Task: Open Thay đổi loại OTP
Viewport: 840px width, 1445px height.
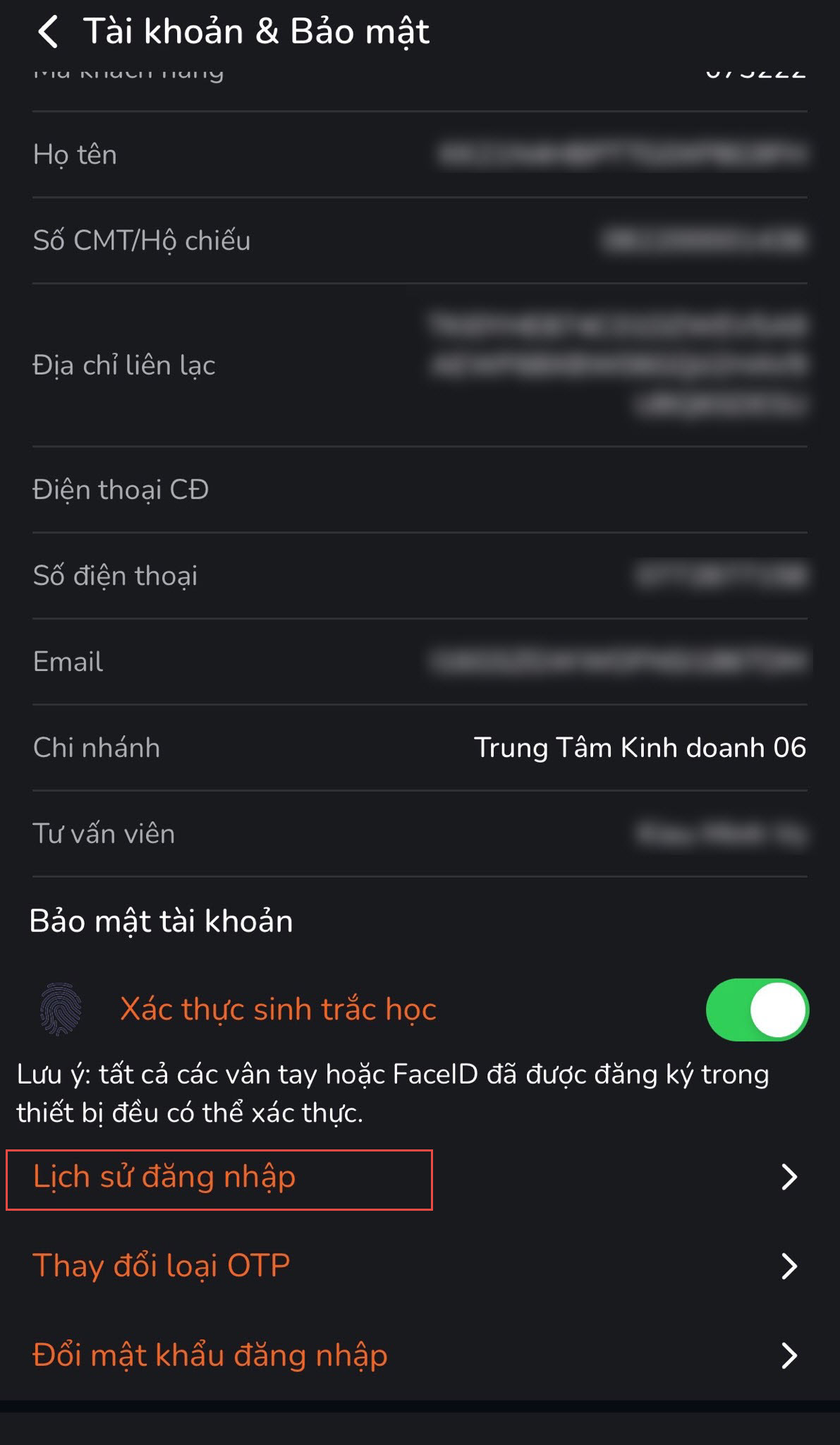Action: pyautogui.click(x=419, y=1266)
